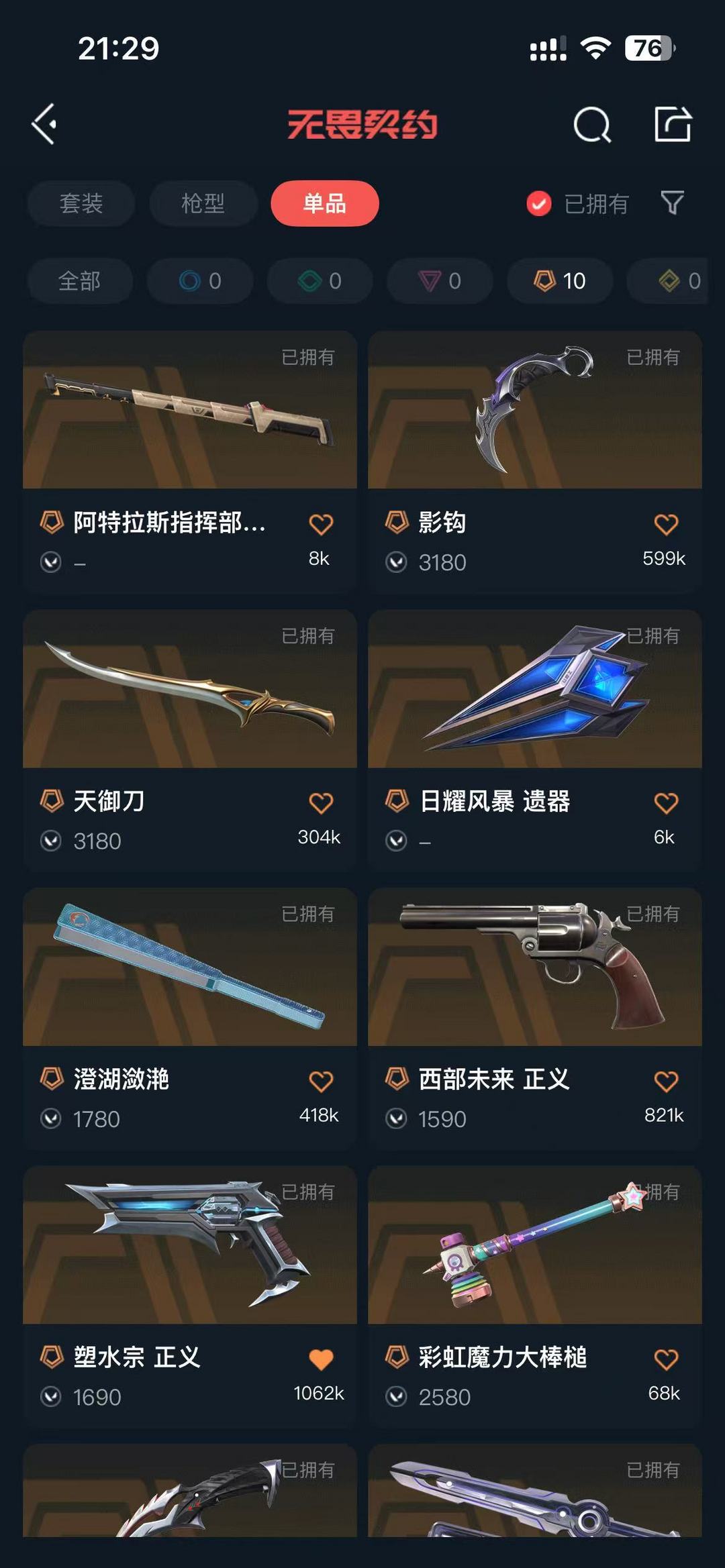Screen dimensions: 725x1568
Task: Select the pink rarity filter
Action: click(440, 281)
